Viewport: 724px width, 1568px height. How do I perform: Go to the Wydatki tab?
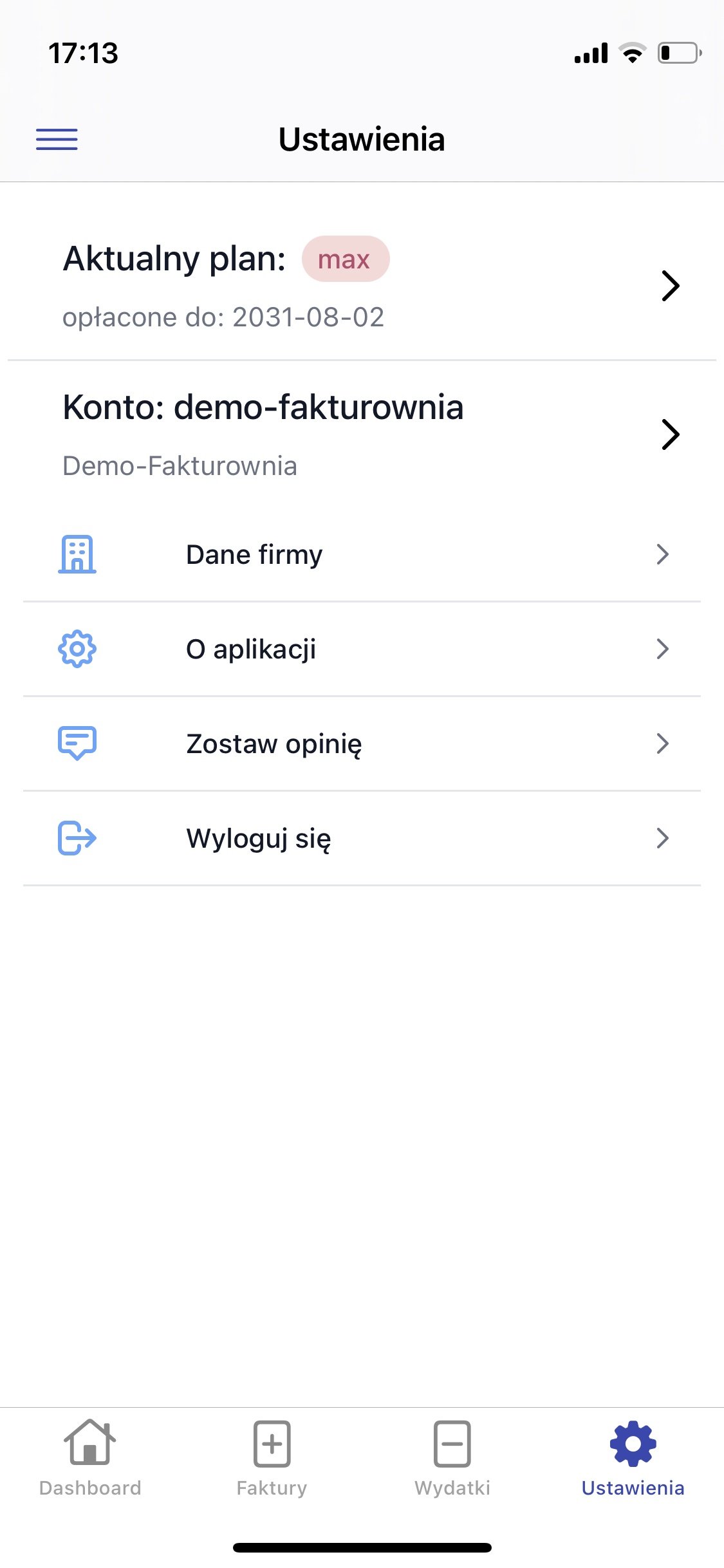point(452,1459)
